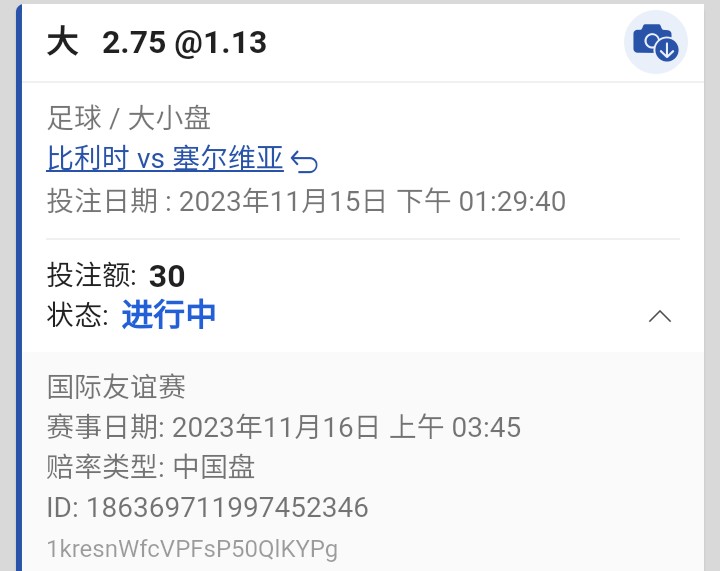Tap the camera download screenshot icon
This screenshot has height=571, width=720.
coord(655,42)
